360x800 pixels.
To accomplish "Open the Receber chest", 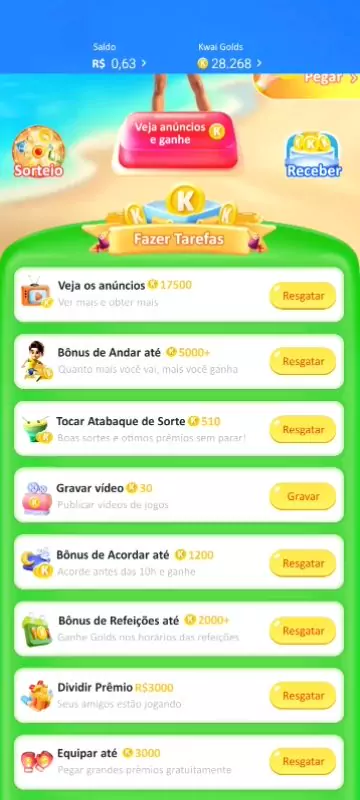I will pos(314,155).
